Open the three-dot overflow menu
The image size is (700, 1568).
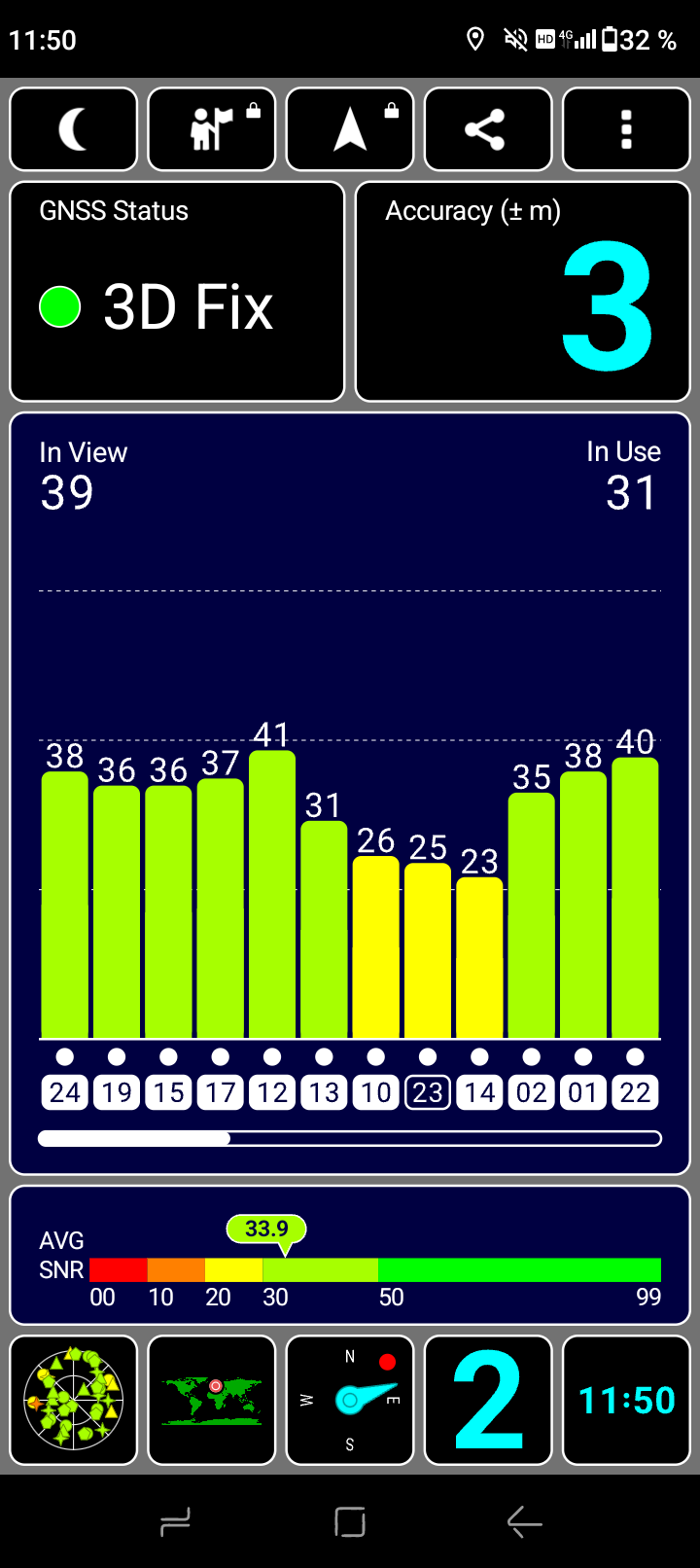point(626,129)
